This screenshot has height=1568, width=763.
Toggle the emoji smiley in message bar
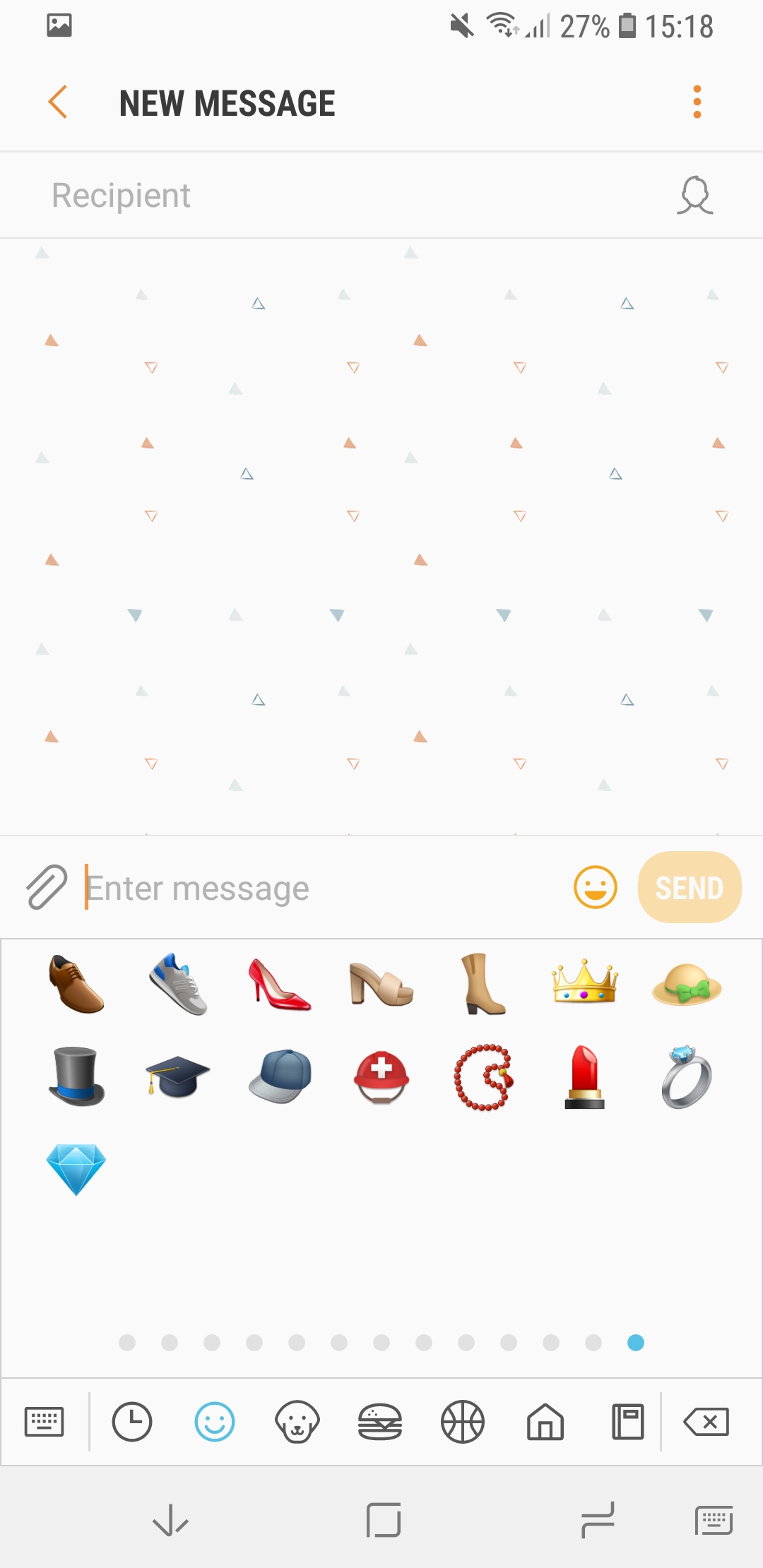coord(595,887)
